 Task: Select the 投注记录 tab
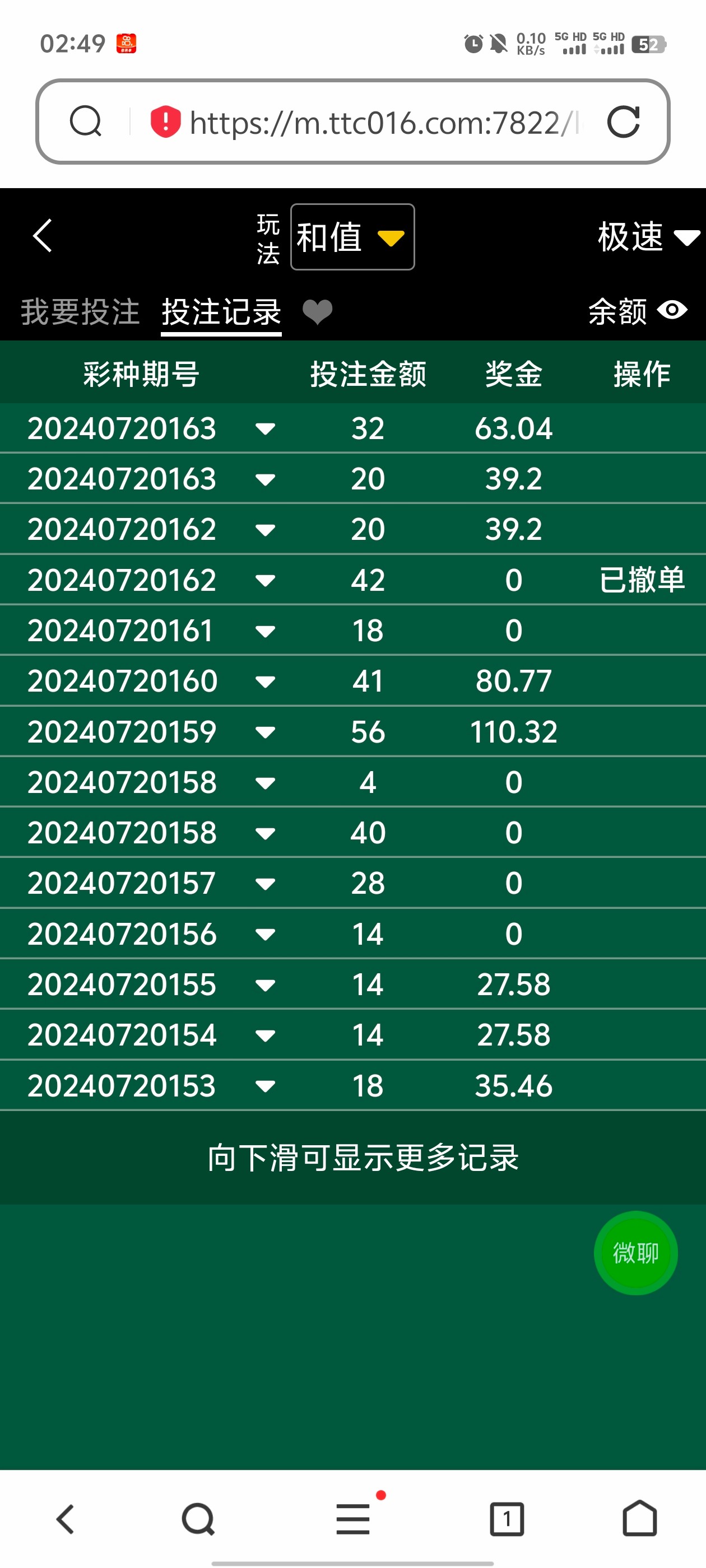pos(221,312)
